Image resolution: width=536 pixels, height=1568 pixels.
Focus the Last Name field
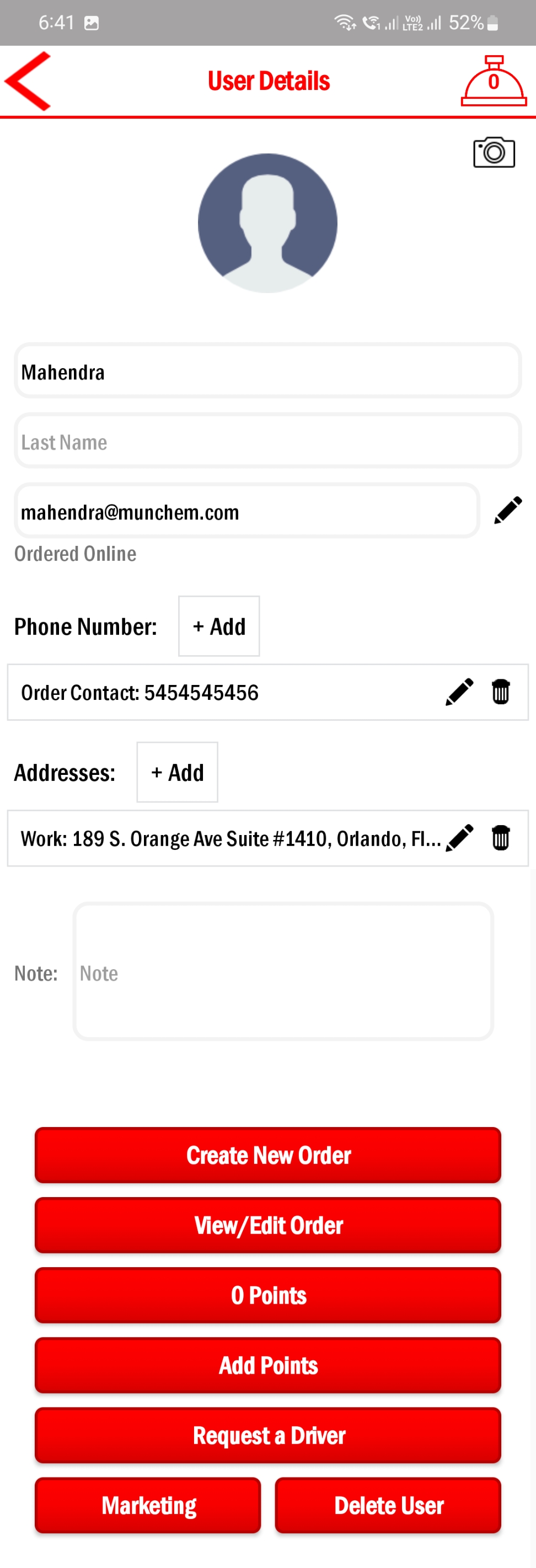[267, 442]
